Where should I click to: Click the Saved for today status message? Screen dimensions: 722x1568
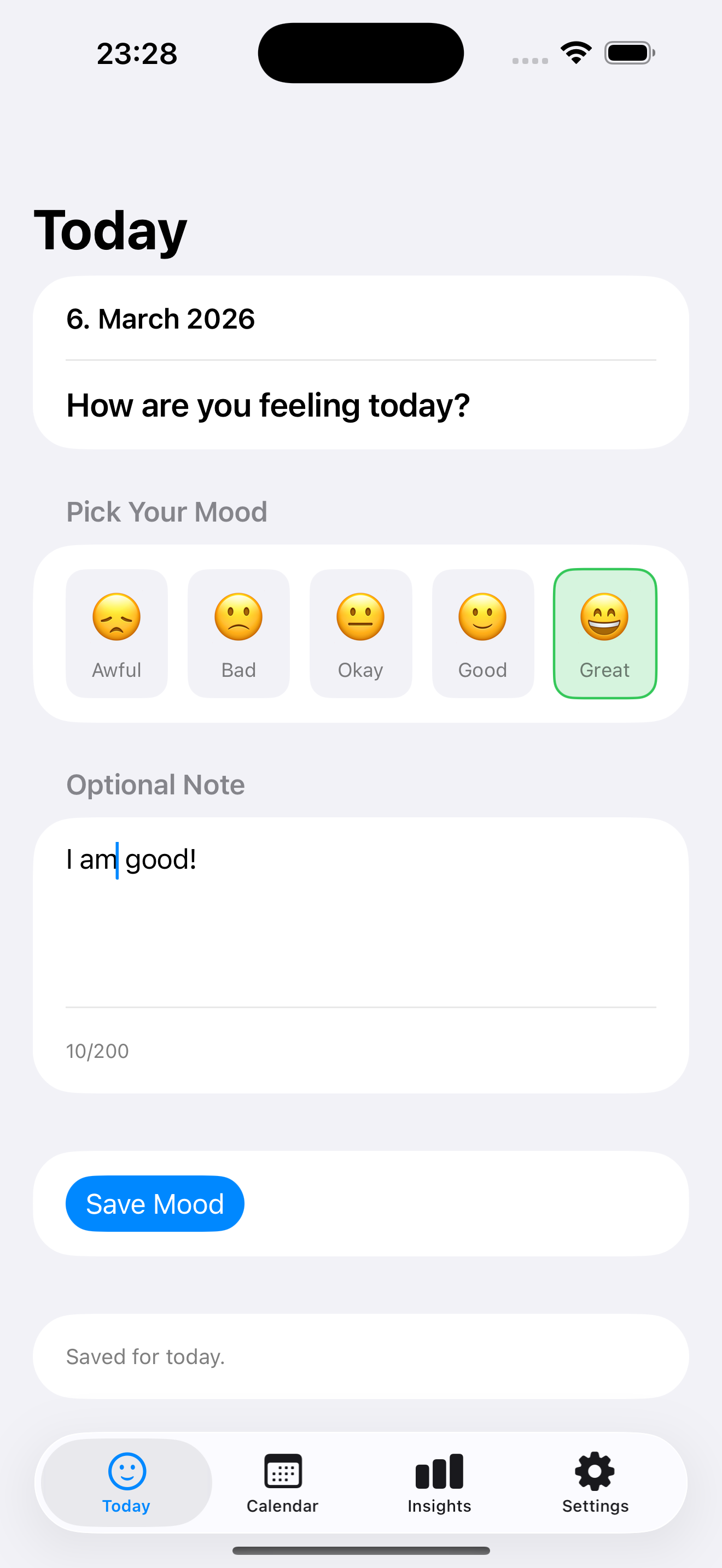click(144, 1356)
